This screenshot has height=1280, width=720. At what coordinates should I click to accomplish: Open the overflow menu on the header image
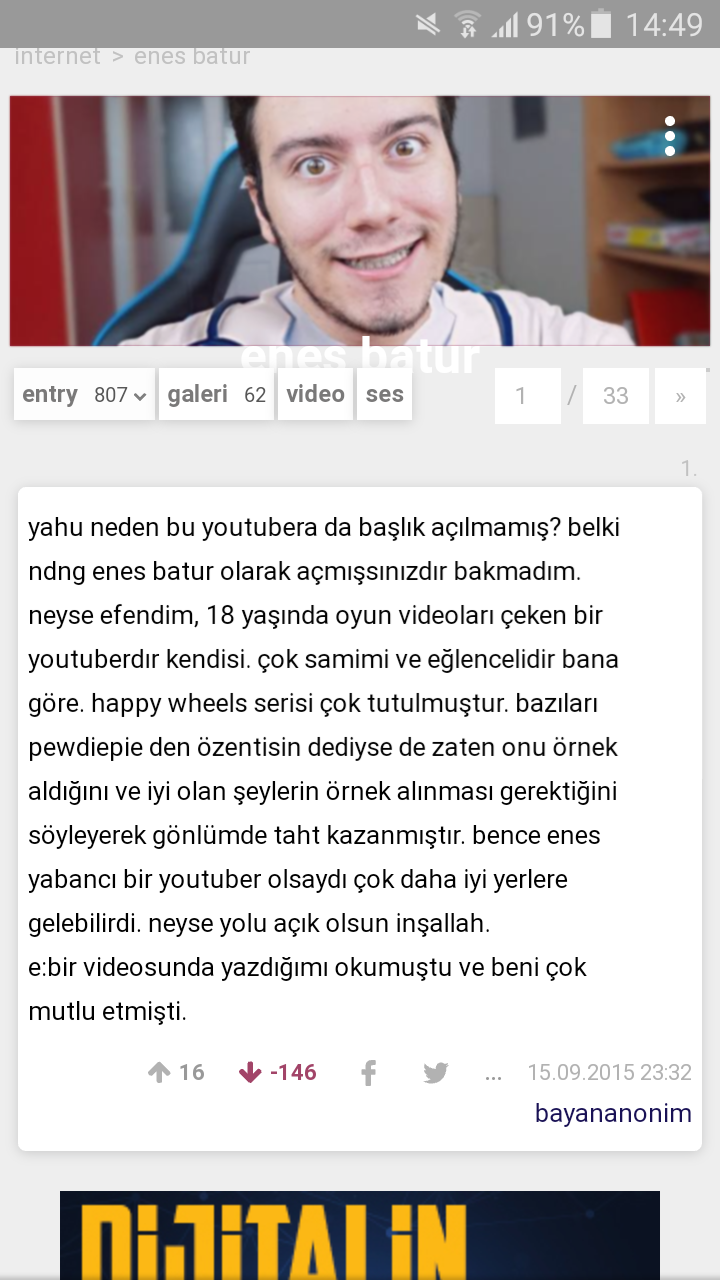(669, 136)
